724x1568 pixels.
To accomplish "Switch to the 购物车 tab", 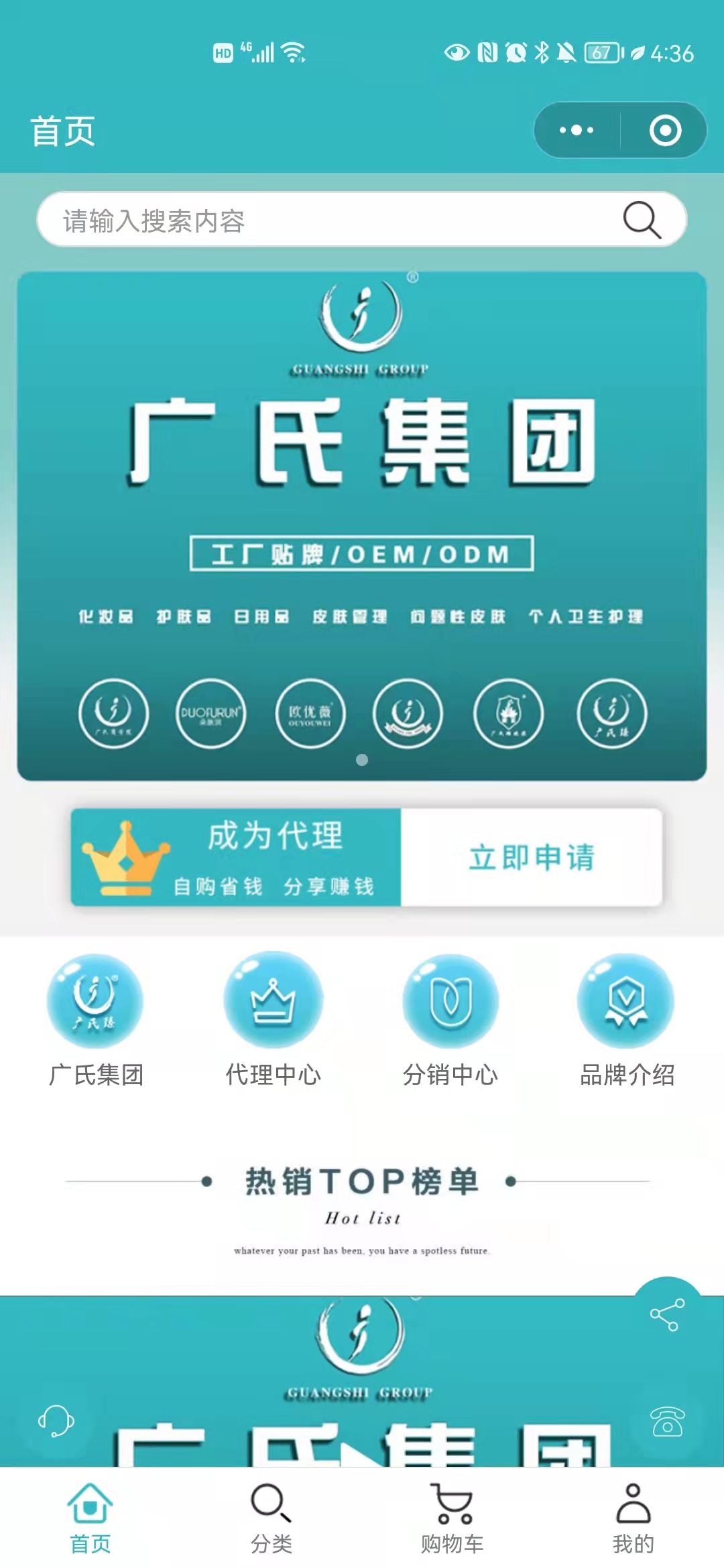I will pyautogui.click(x=452, y=1518).
